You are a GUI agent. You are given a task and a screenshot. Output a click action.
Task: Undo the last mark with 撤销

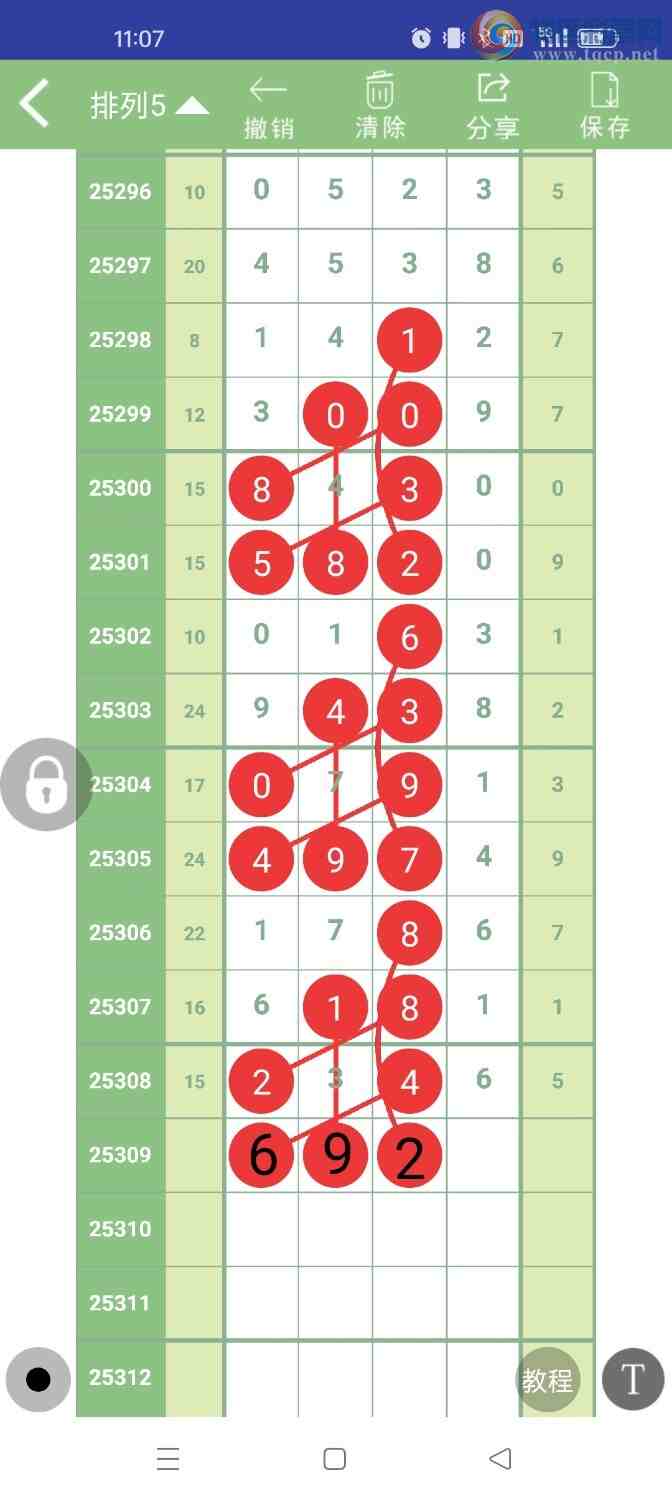click(269, 106)
